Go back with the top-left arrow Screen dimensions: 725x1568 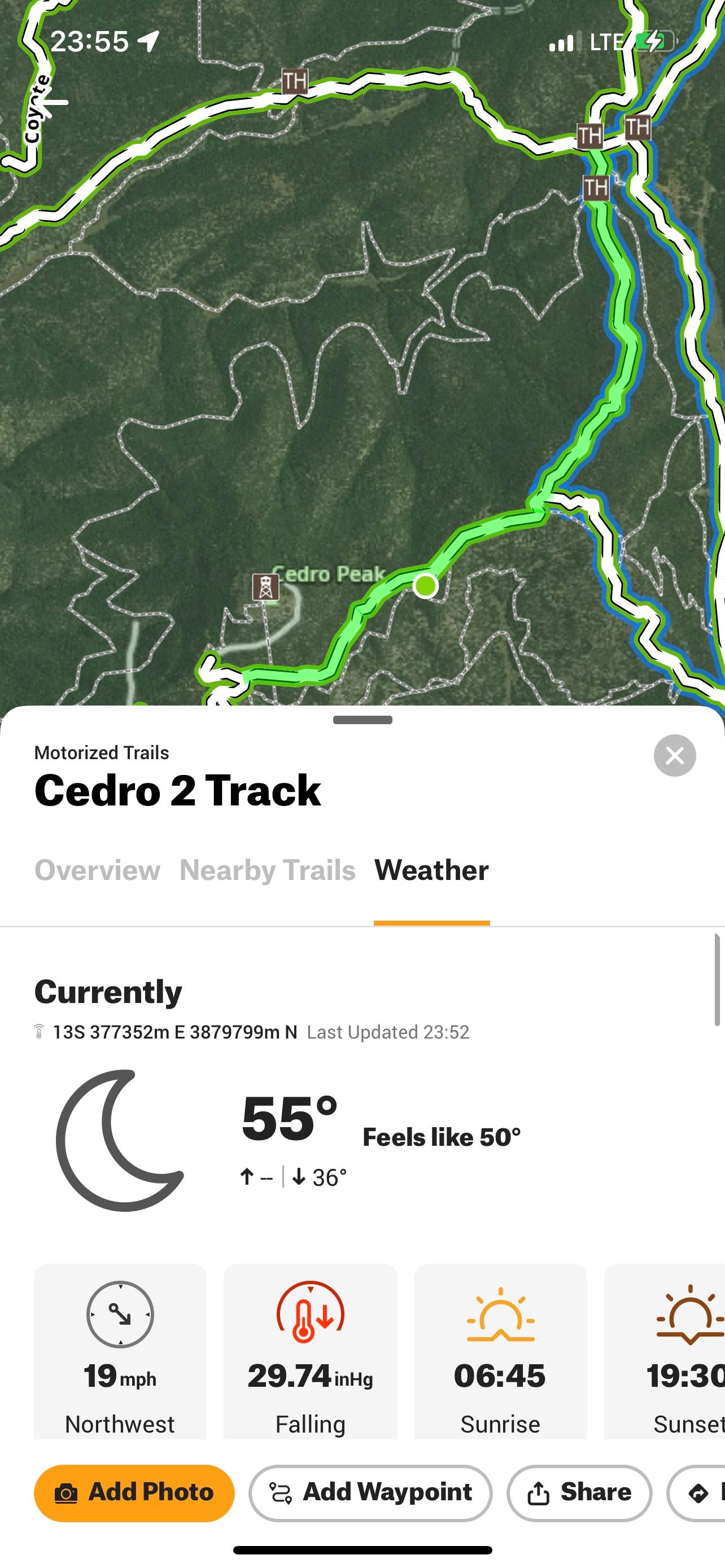(x=53, y=102)
